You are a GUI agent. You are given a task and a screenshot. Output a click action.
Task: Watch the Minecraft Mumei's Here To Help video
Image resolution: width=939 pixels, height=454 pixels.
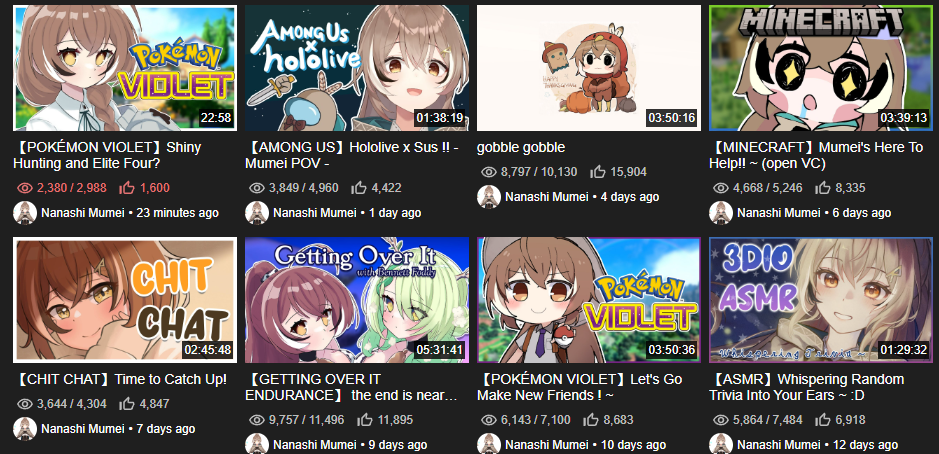click(821, 68)
